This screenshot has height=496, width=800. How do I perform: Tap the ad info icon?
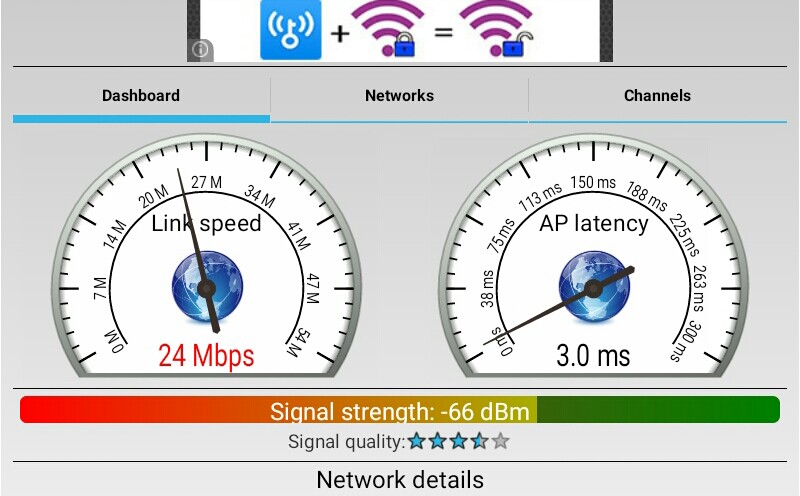(200, 49)
